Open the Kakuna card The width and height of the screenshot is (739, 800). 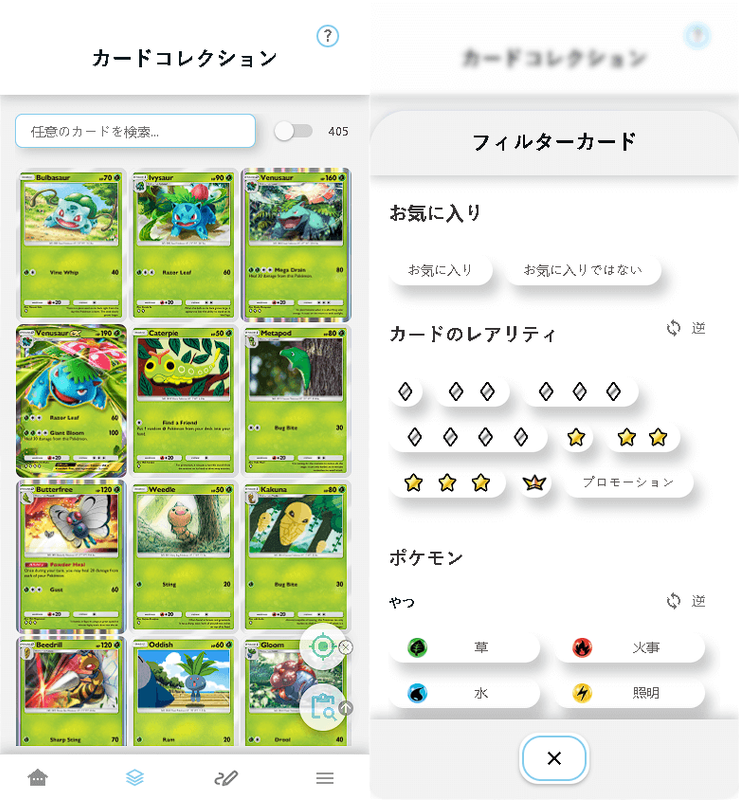pyautogui.click(x=296, y=556)
